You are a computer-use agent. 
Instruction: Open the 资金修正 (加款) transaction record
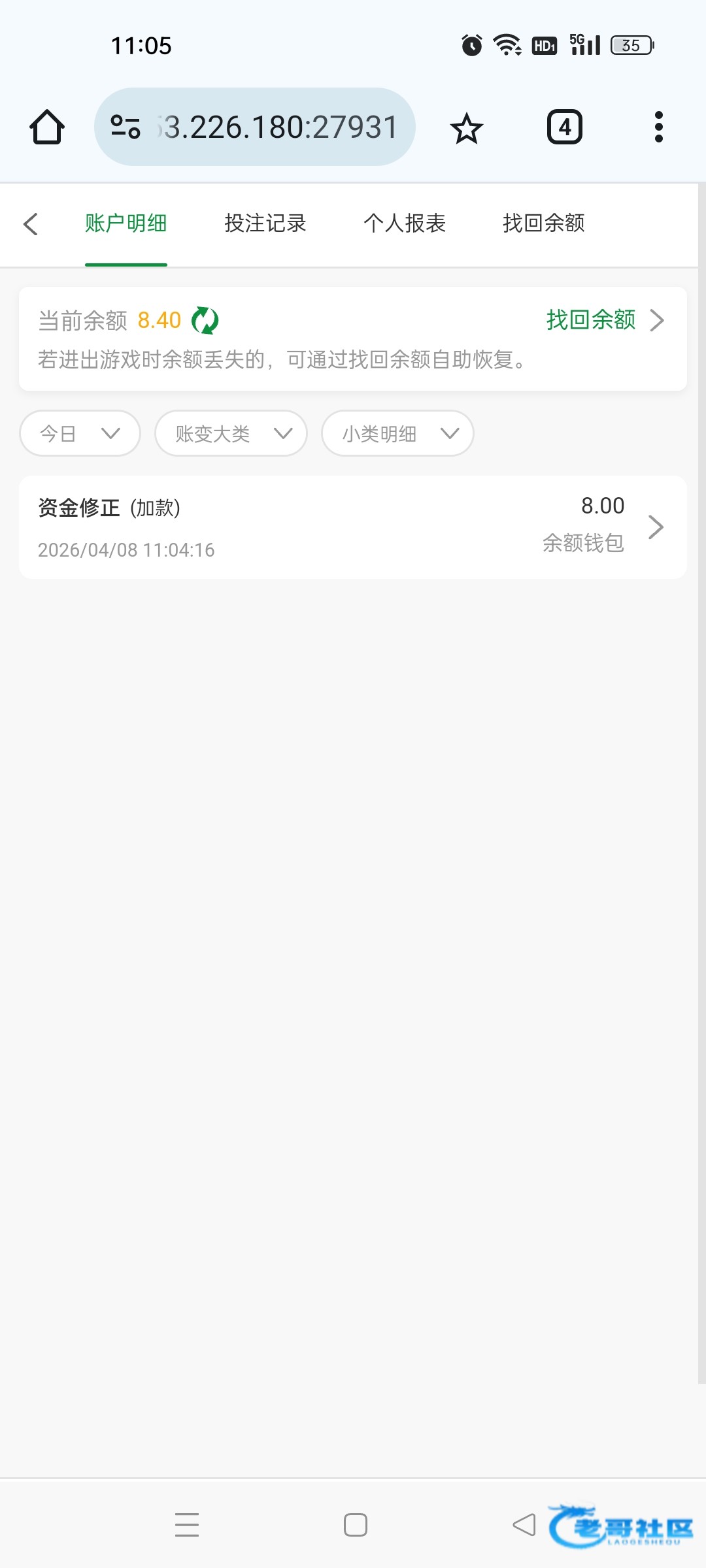coord(353,527)
